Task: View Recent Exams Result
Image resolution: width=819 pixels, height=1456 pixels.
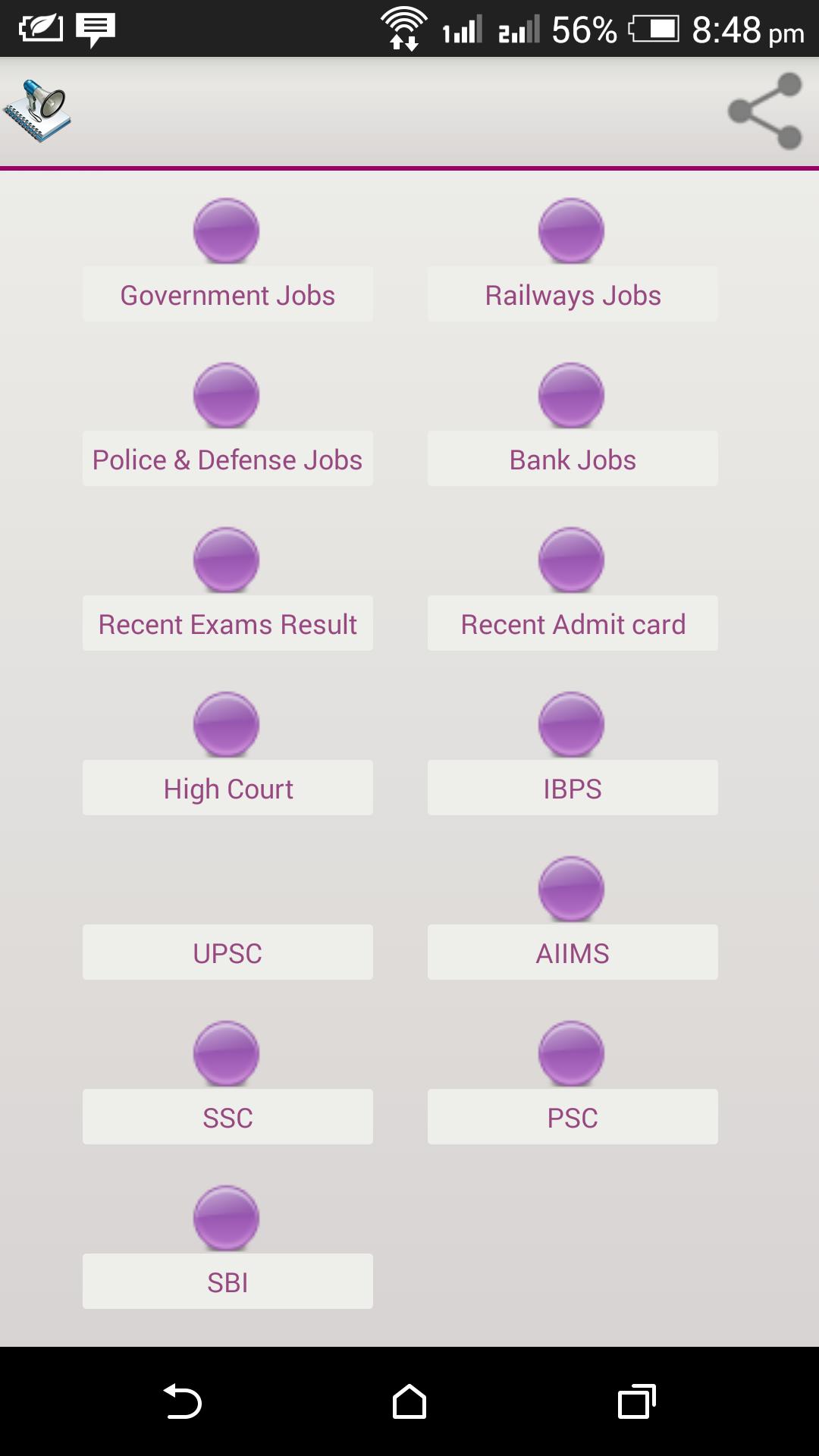Action: (x=227, y=623)
